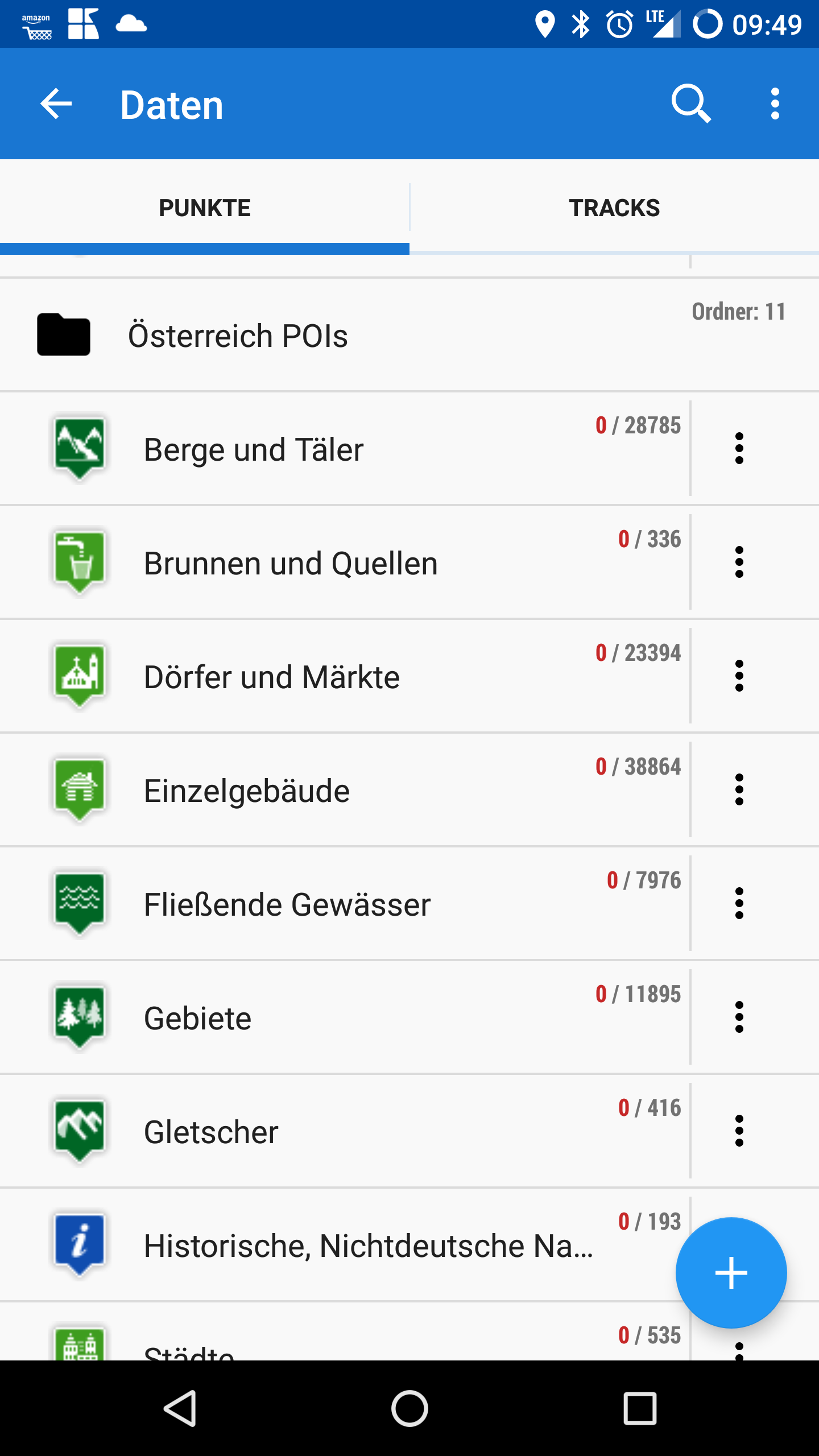This screenshot has height=1456, width=819.
Task: Show options for Fließende Gewässer
Action: [739, 904]
